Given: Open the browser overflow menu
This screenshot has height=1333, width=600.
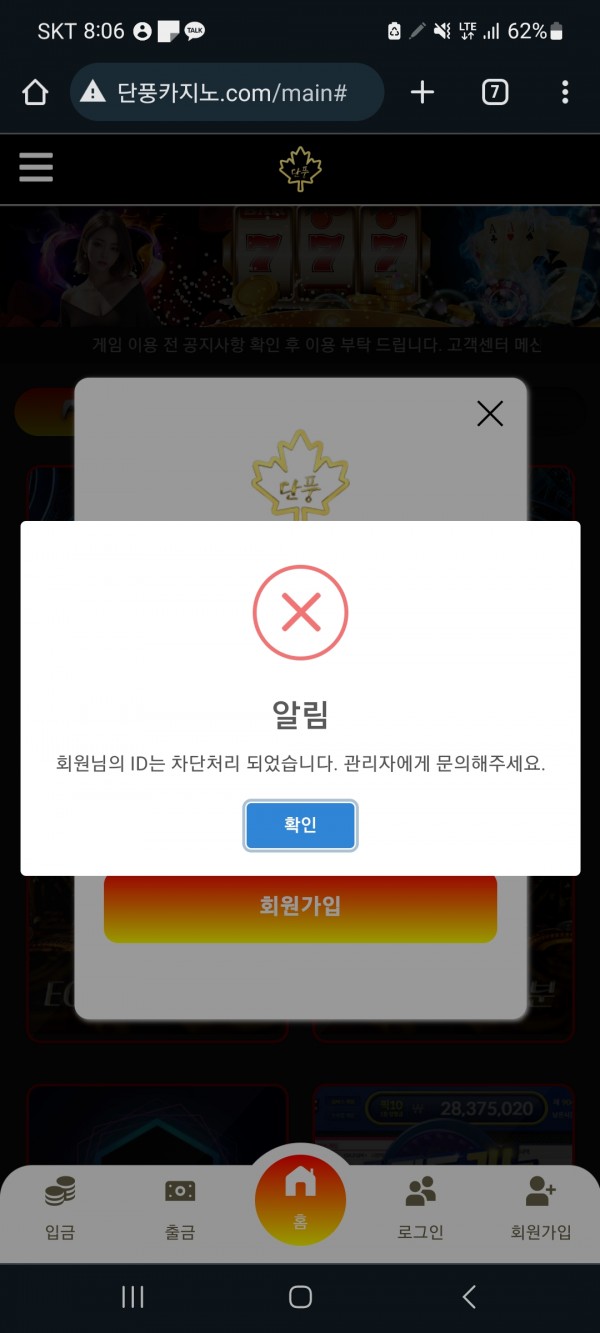Looking at the screenshot, I should [565, 93].
